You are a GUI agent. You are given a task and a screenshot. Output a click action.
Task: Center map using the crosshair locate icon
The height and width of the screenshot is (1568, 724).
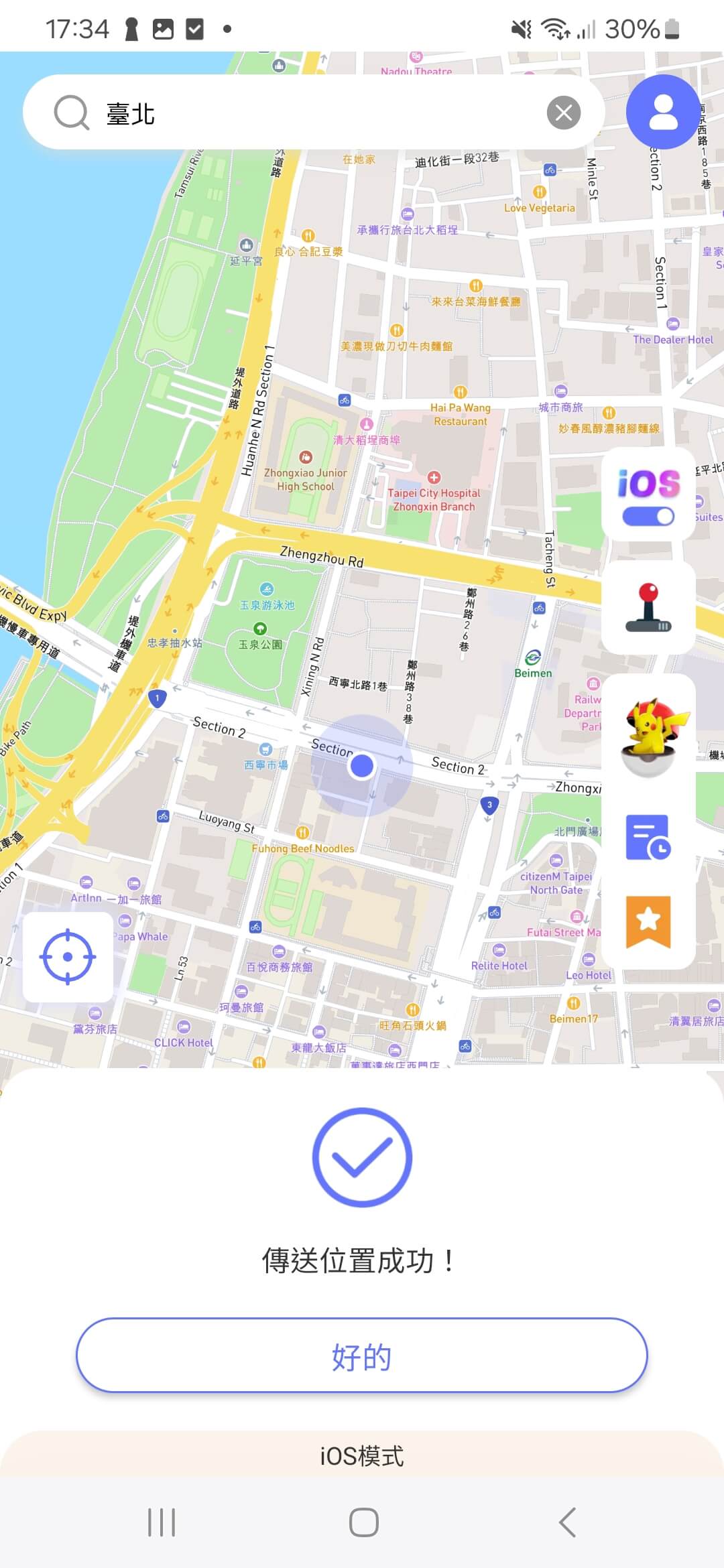click(67, 956)
